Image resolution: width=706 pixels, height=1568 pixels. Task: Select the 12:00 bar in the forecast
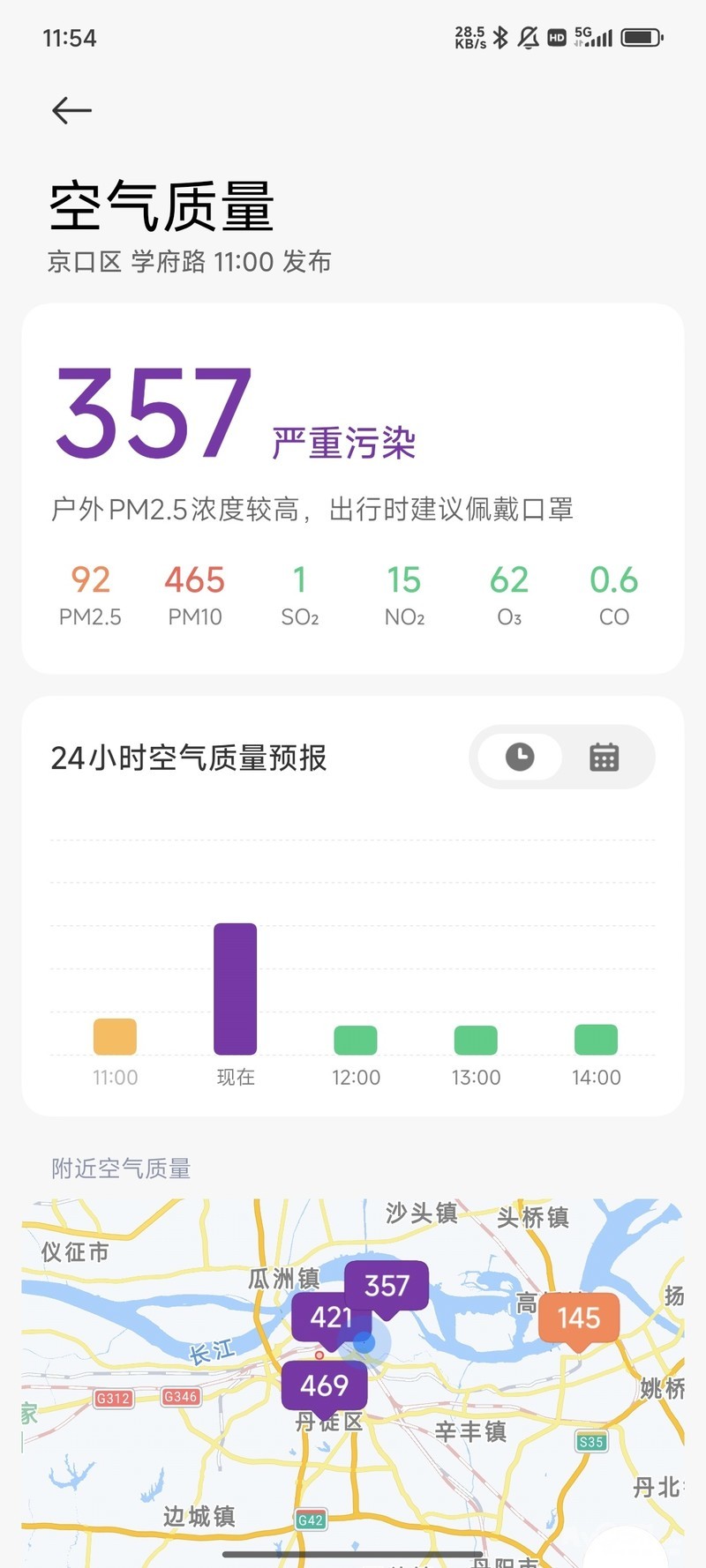pos(356,1040)
